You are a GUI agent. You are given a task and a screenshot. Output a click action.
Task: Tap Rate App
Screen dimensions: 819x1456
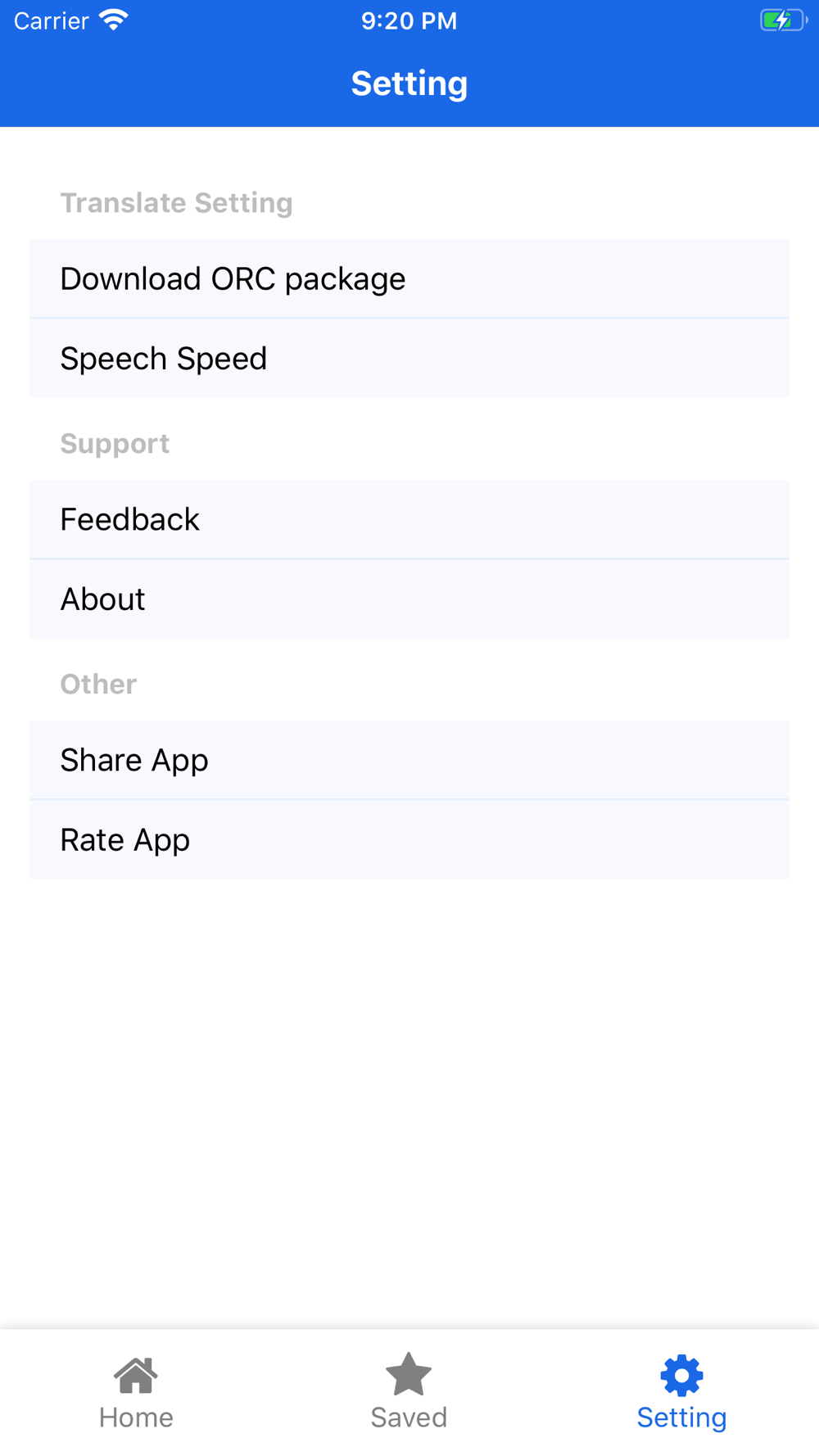tap(409, 840)
